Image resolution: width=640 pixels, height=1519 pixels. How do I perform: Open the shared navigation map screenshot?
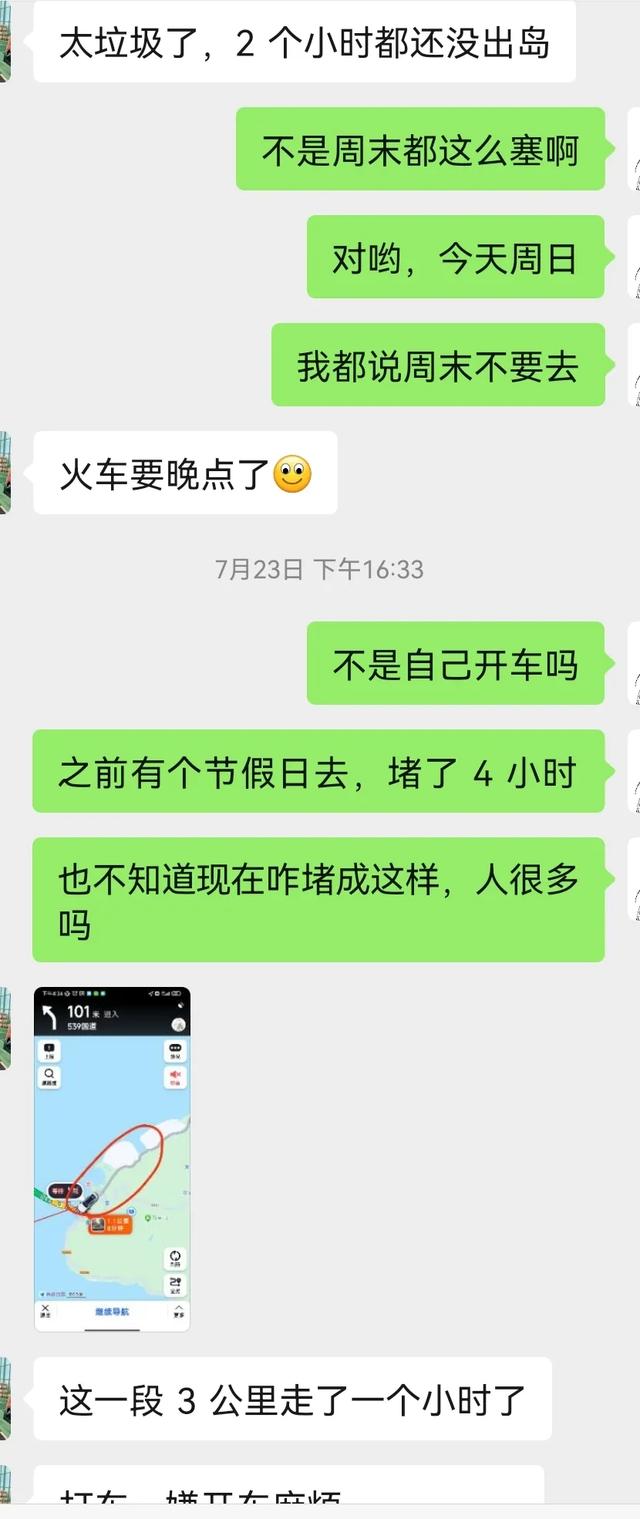[112, 1158]
